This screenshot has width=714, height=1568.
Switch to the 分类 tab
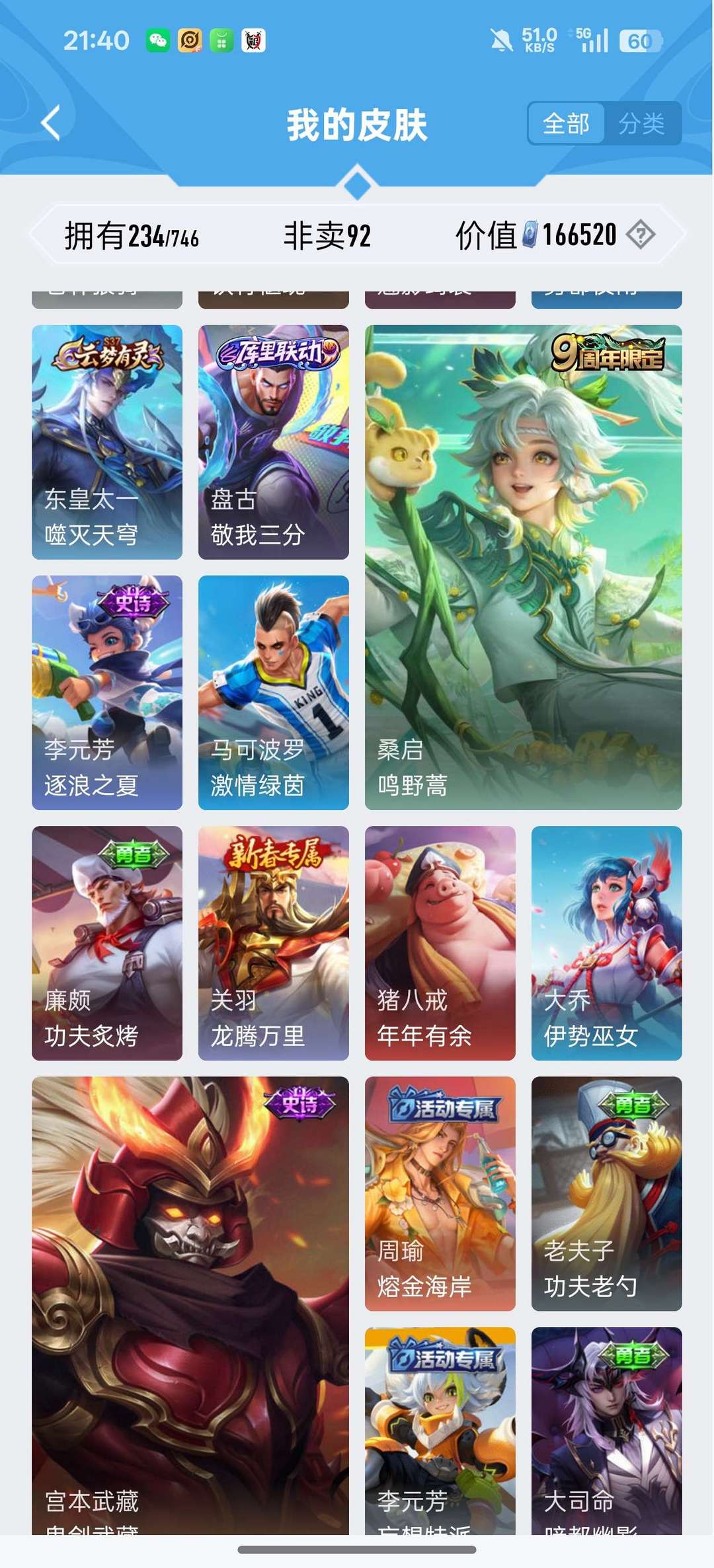pos(645,124)
